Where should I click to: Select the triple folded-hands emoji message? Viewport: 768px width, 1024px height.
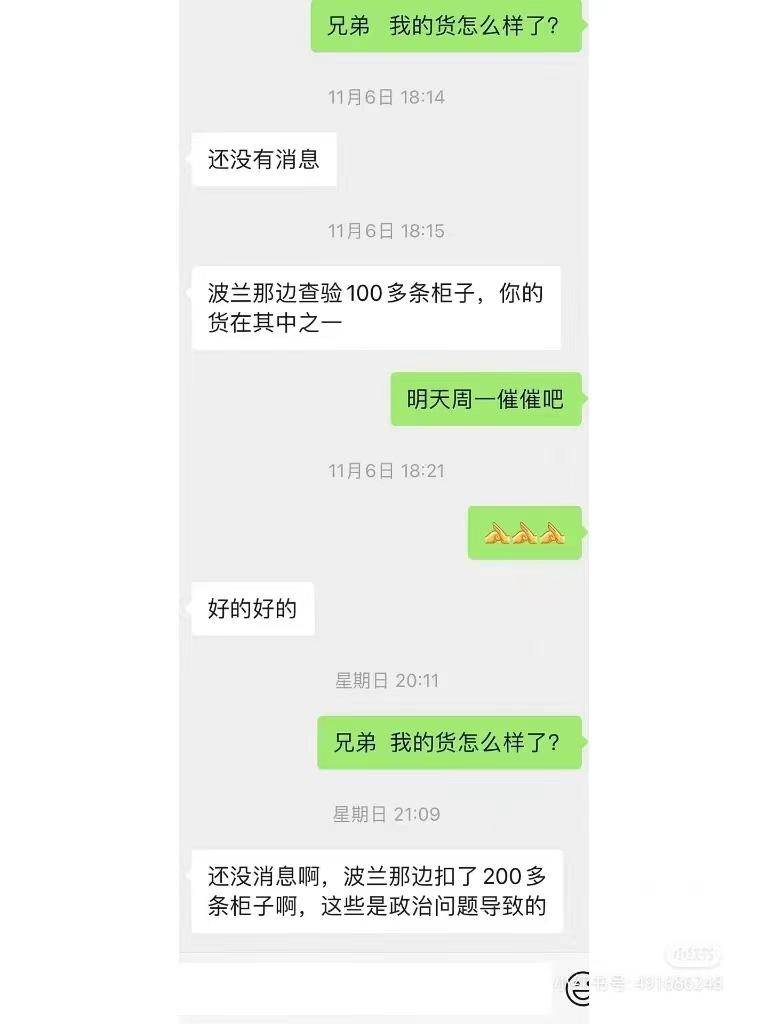[525, 532]
